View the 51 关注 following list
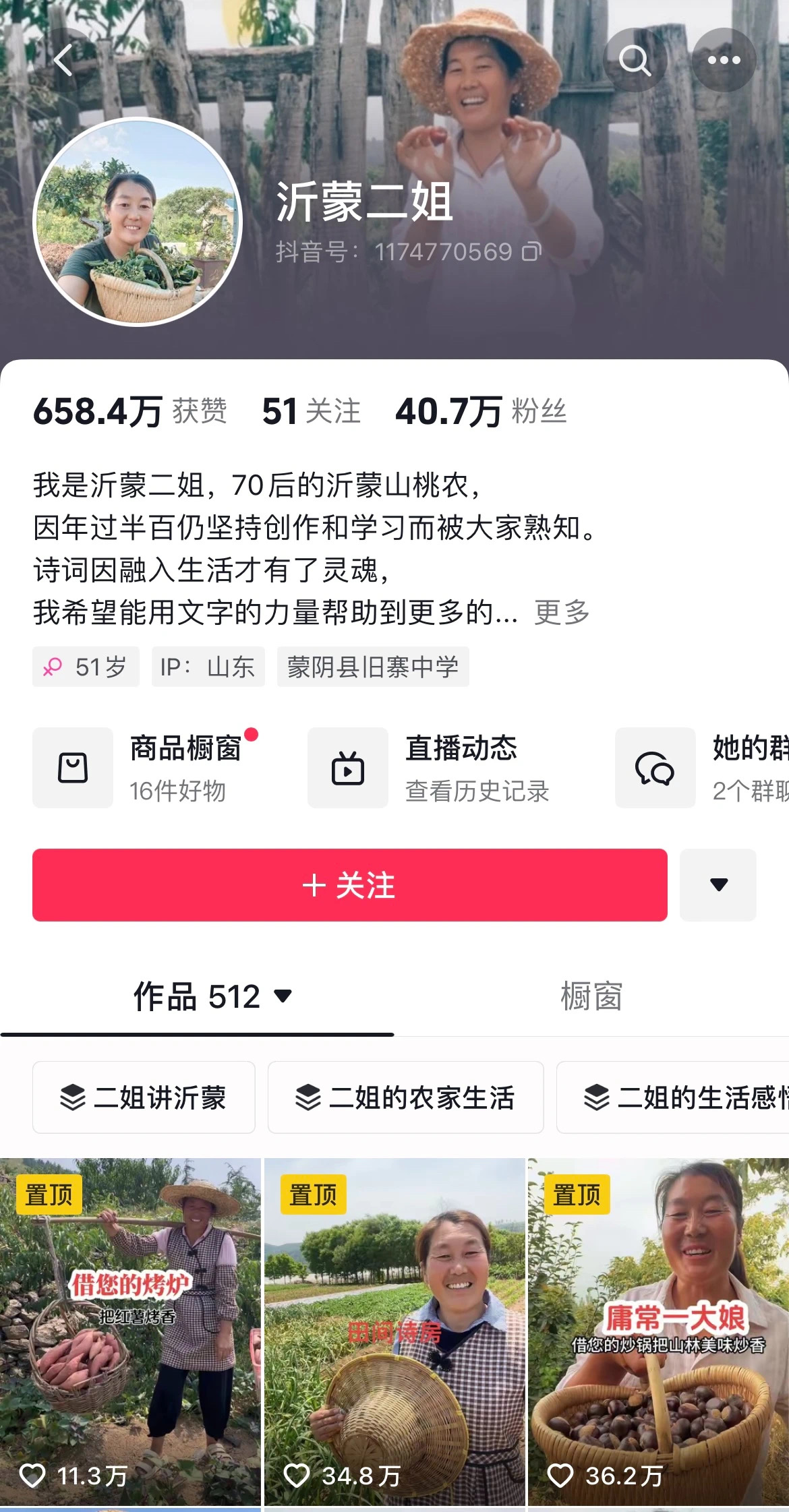 (x=311, y=411)
